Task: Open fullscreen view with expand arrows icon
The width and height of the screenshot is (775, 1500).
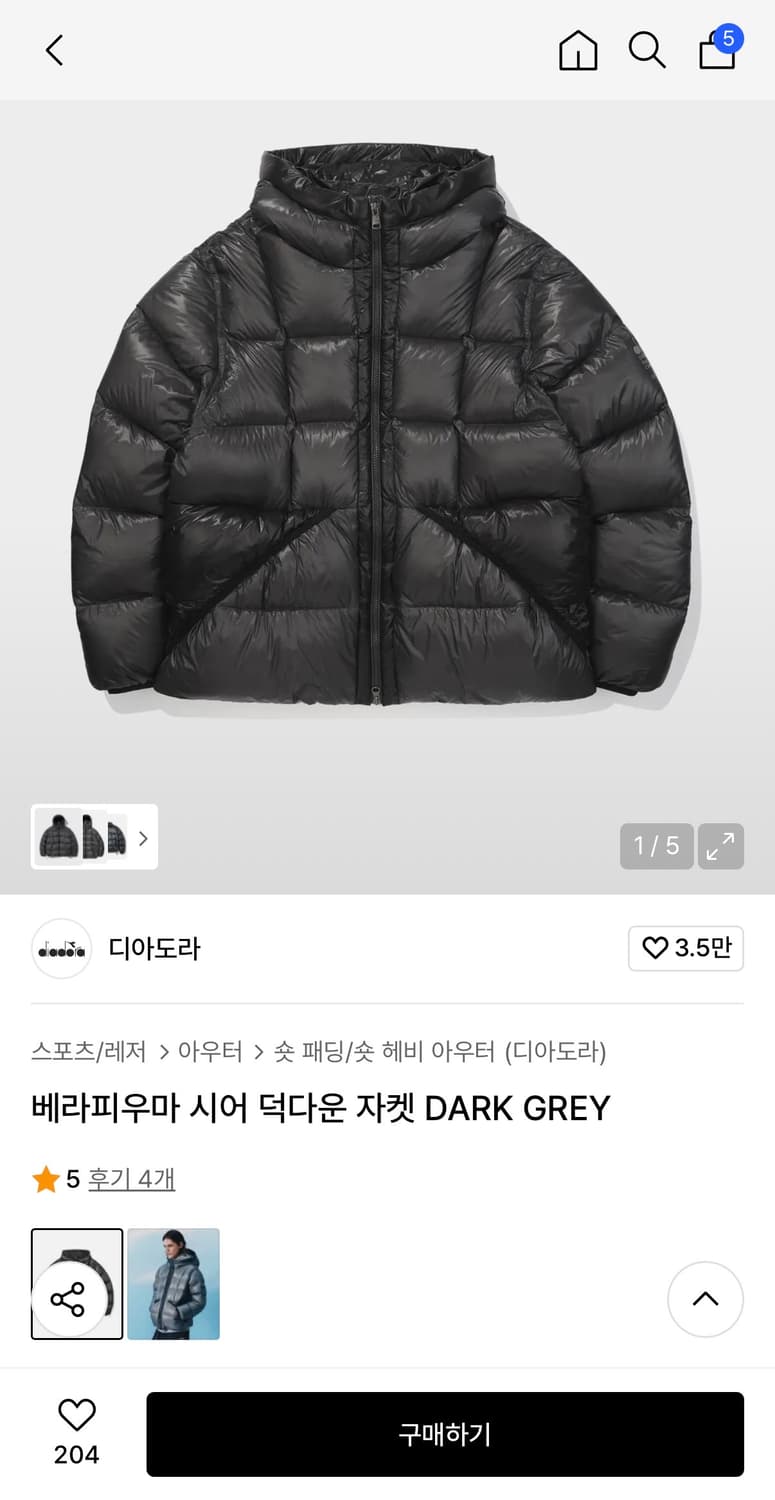Action: coord(721,846)
